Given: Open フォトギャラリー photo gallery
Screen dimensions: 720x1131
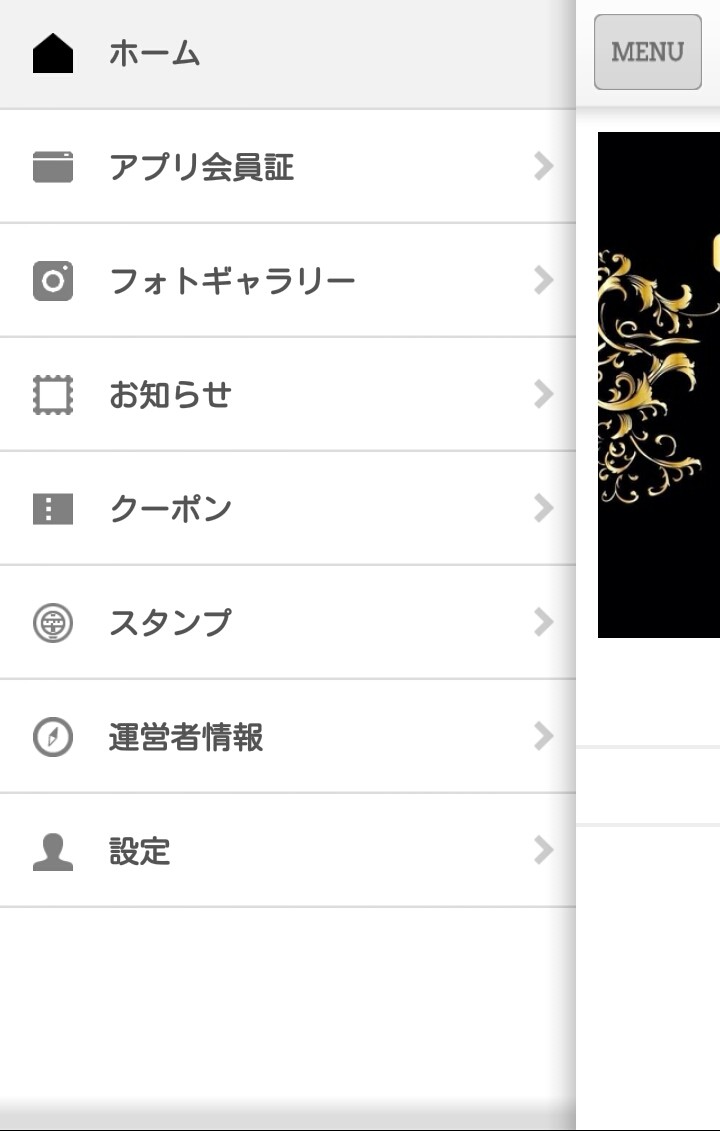Looking at the screenshot, I should click(287, 281).
